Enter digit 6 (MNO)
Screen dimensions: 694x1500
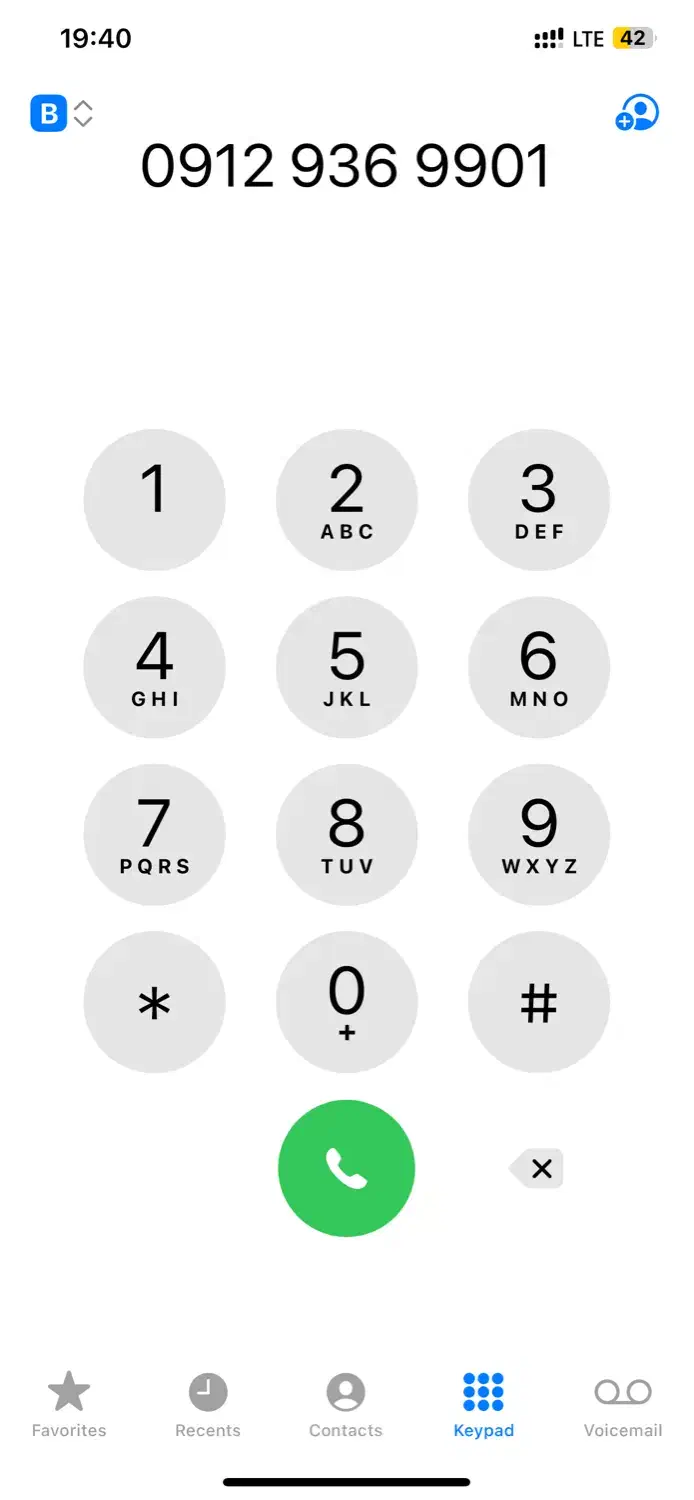click(x=539, y=667)
